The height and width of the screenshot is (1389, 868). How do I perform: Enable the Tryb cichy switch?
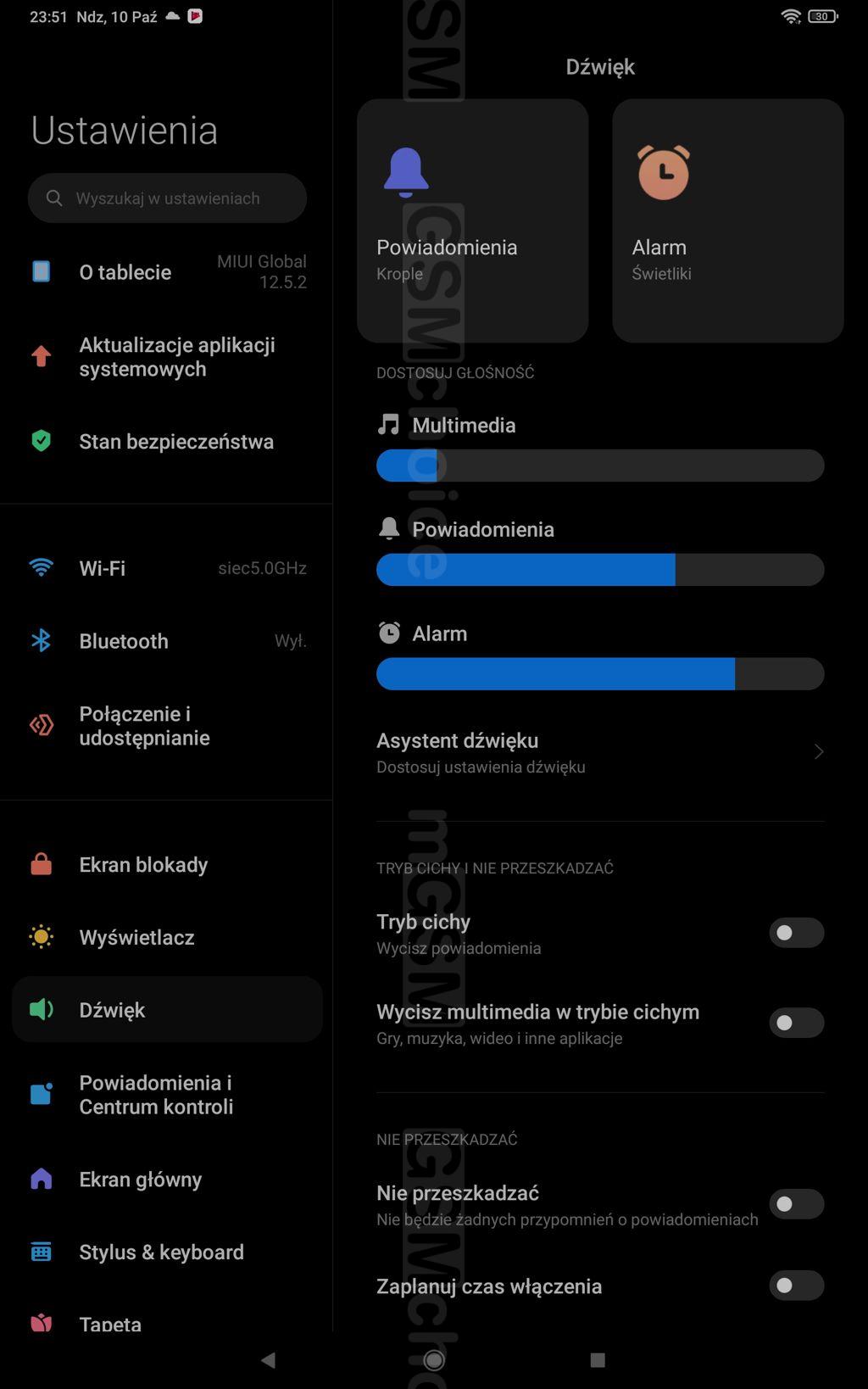(x=796, y=933)
